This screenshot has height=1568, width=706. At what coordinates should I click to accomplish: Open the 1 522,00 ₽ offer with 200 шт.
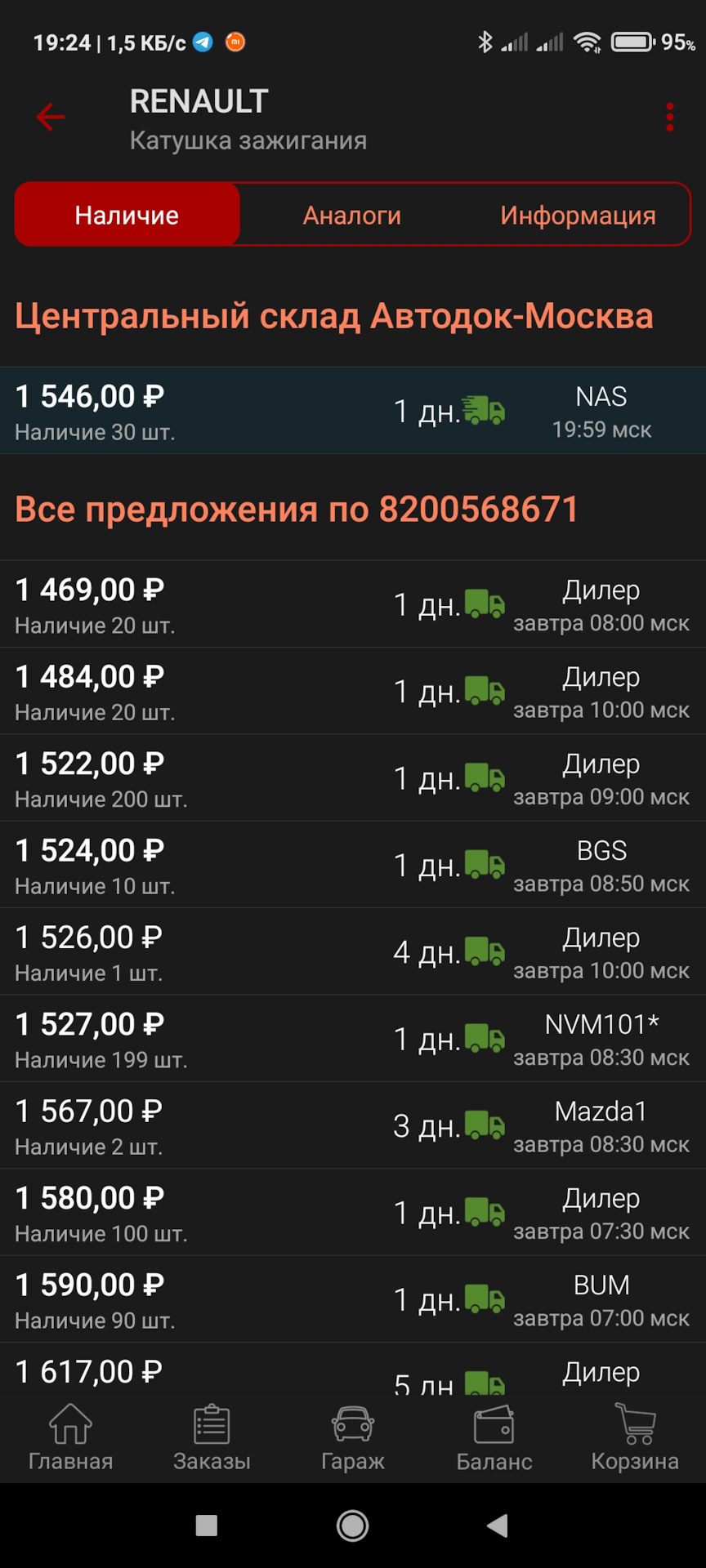(353, 778)
